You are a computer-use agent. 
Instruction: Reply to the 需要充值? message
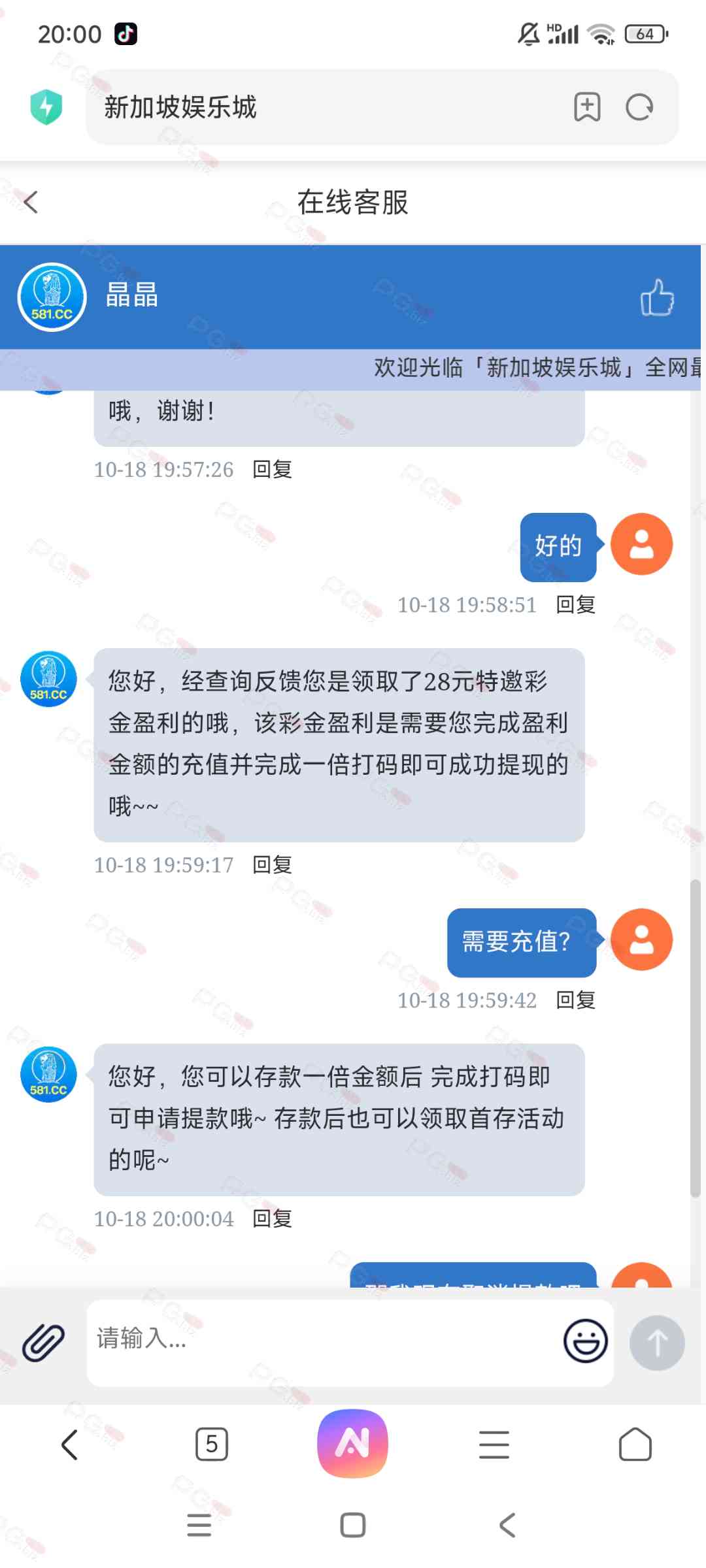[x=575, y=1000]
